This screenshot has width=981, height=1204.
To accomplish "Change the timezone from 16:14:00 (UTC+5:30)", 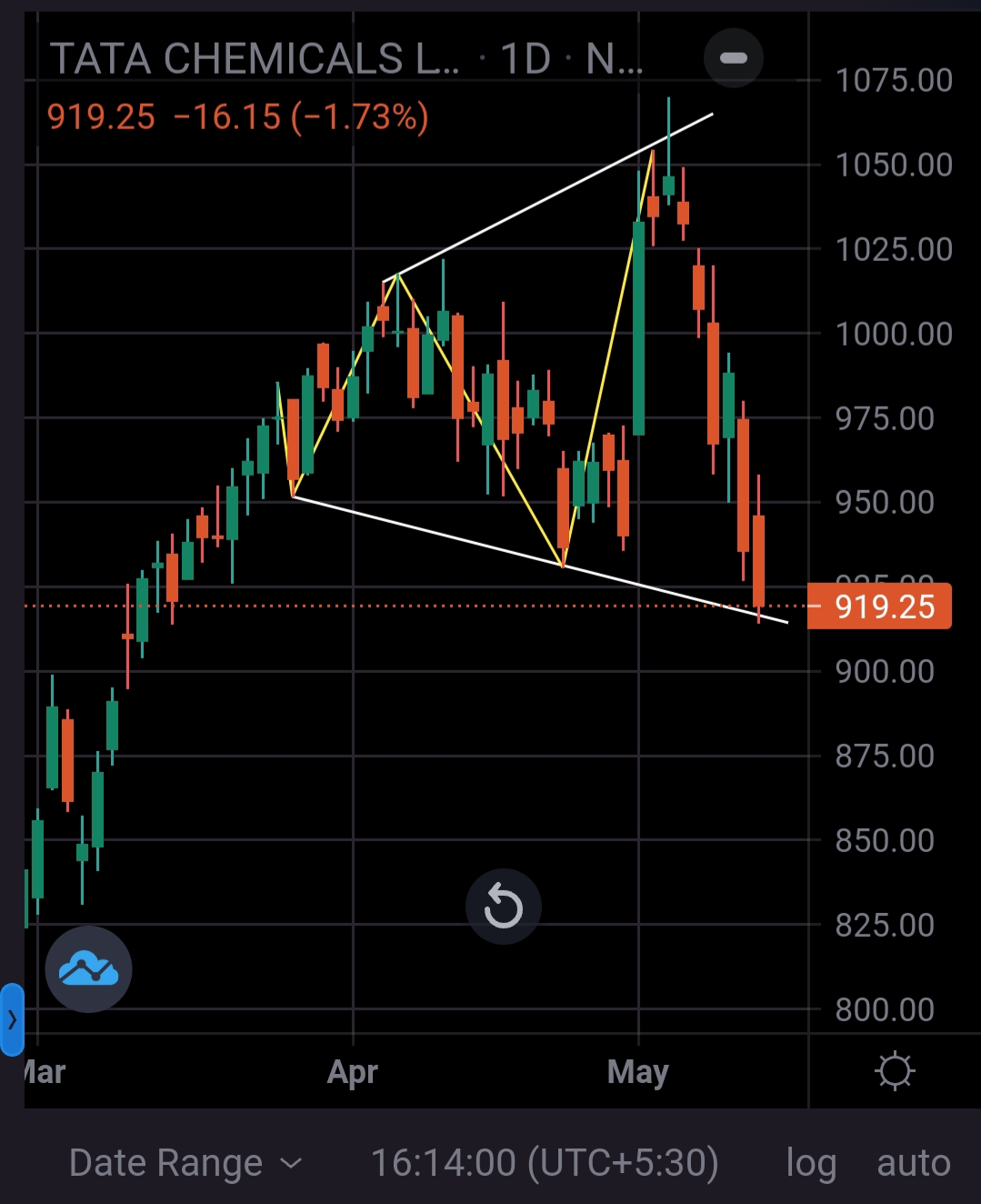I will click(x=545, y=1163).
